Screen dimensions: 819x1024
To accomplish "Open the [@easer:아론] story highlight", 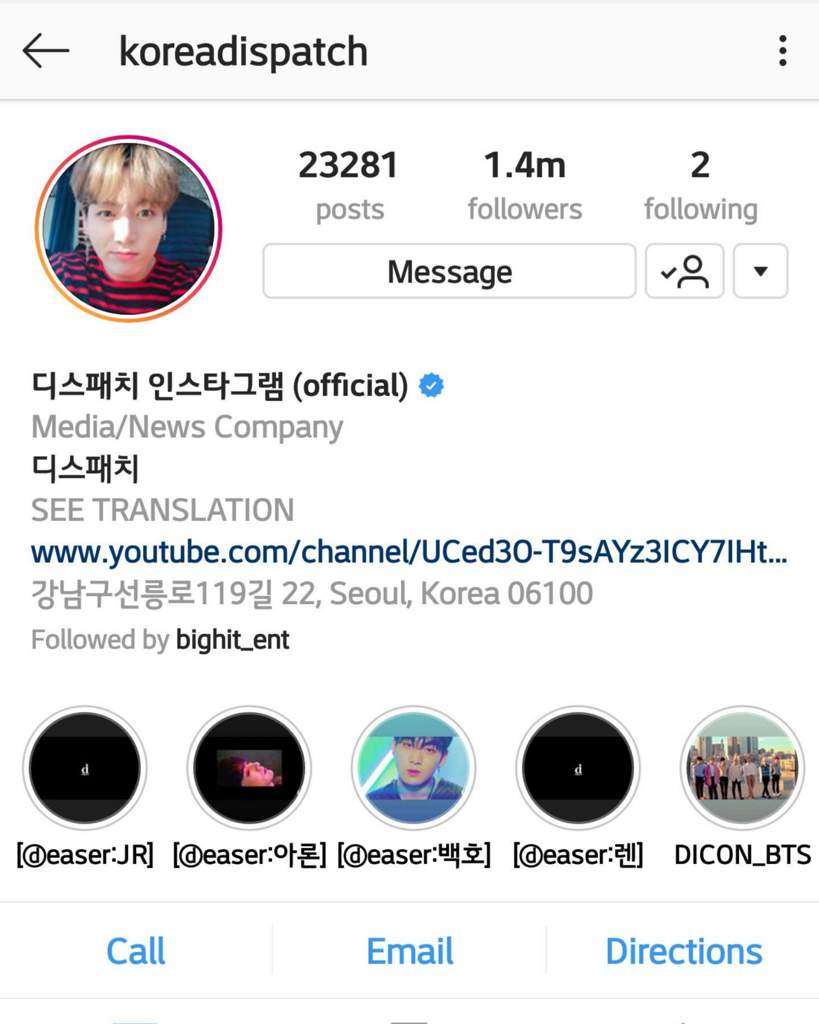I will click(249, 768).
